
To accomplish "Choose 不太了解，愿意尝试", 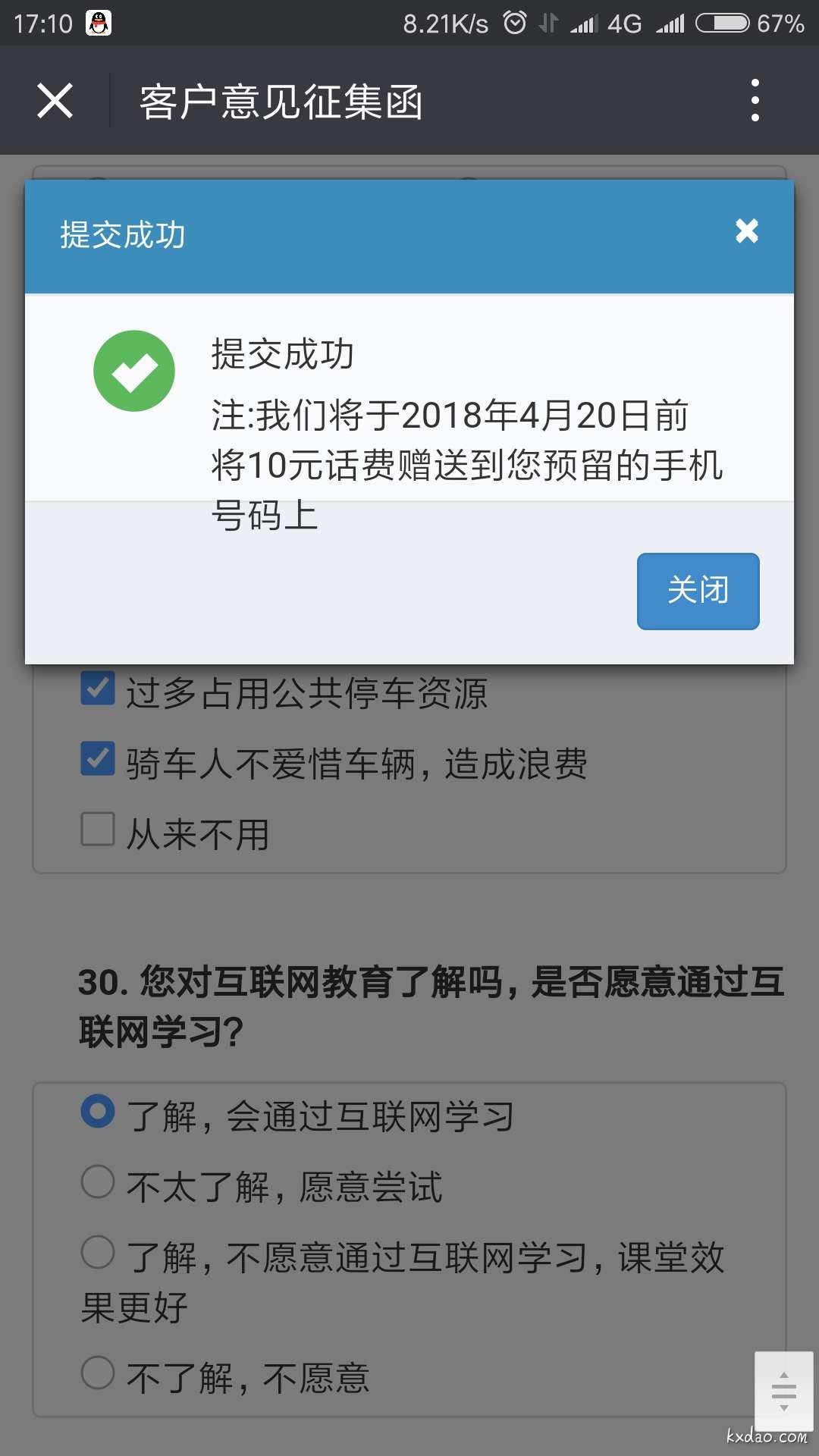I will 98,1182.
